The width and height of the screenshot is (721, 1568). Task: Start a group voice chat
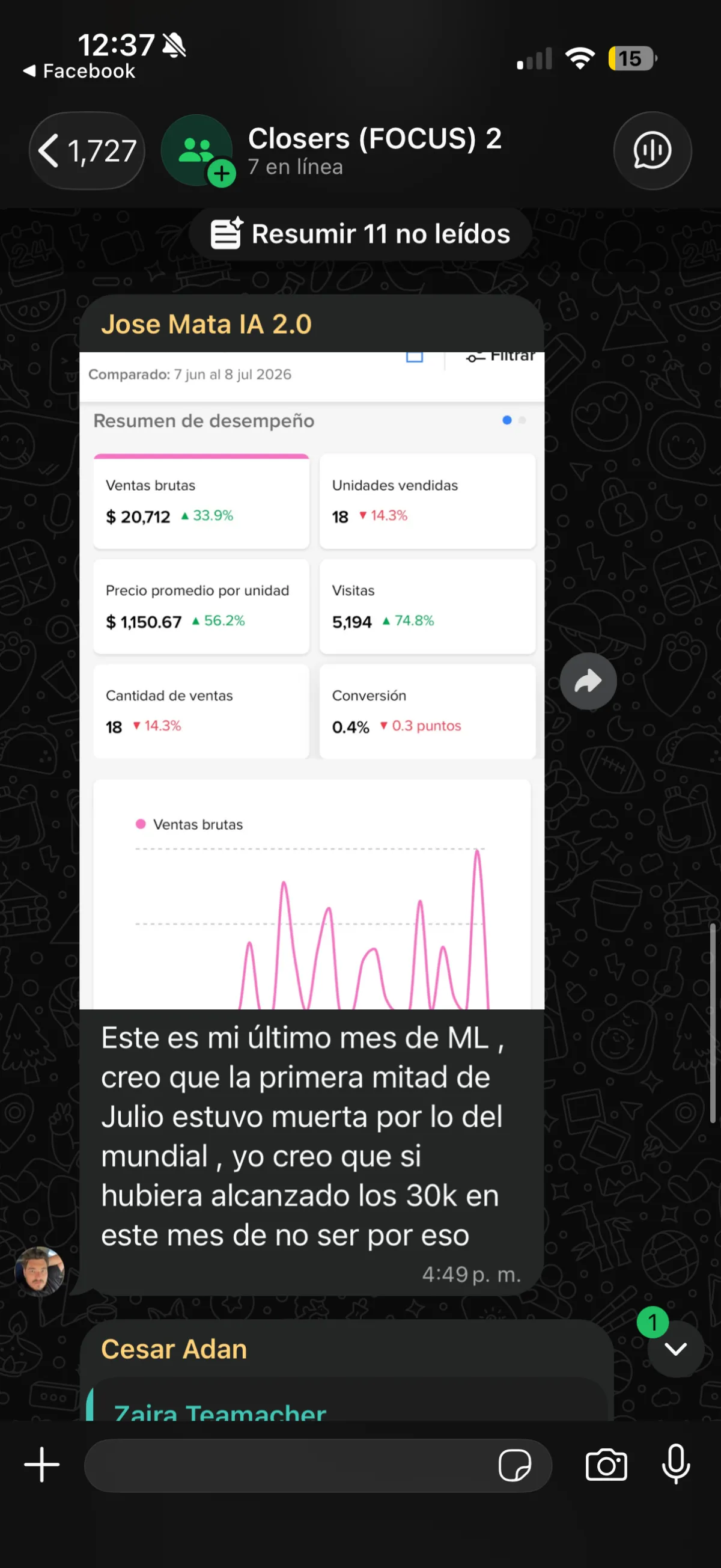coord(653,150)
